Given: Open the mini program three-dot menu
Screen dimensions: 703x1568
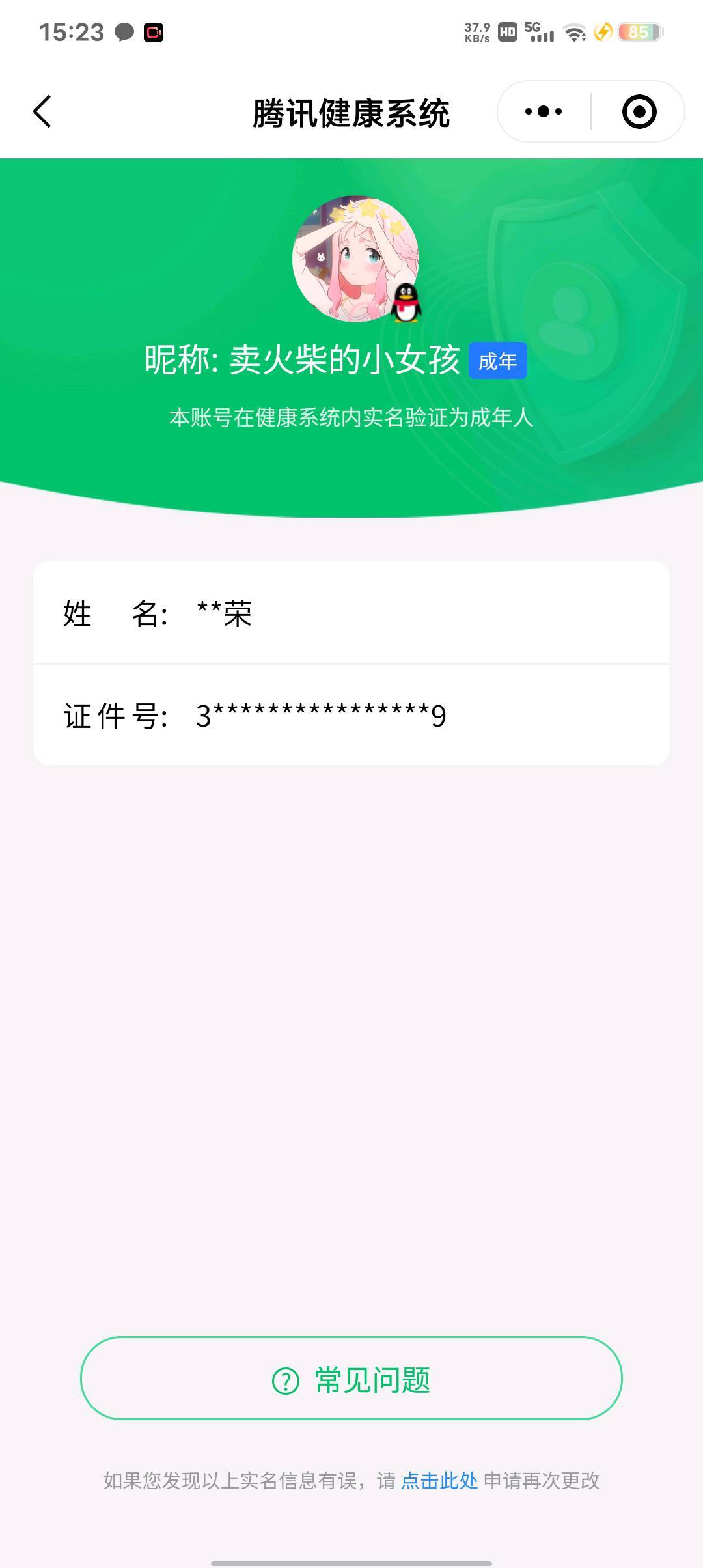Looking at the screenshot, I should pyautogui.click(x=544, y=111).
